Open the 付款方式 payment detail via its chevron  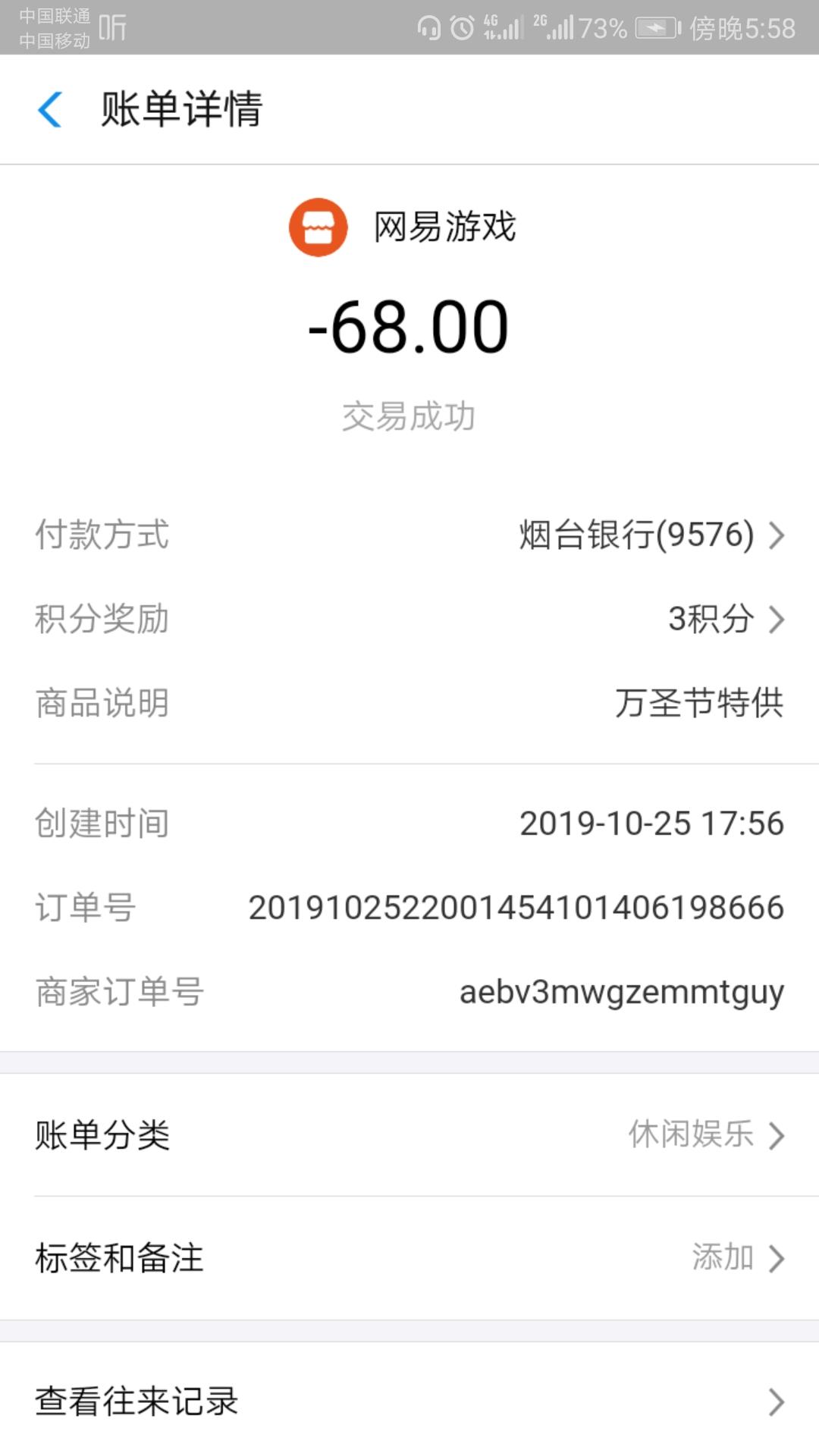[776, 536]
